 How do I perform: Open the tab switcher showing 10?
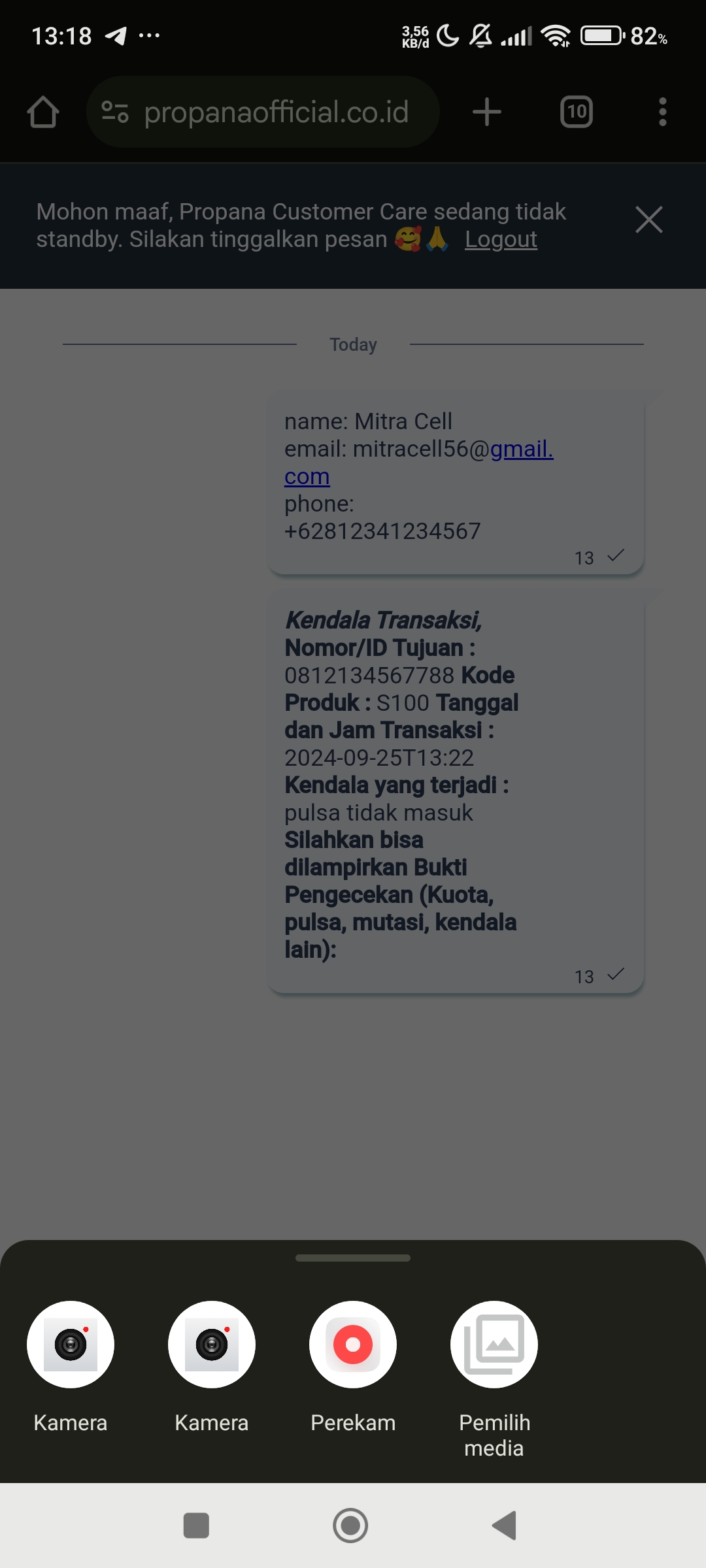coord(577,112)
